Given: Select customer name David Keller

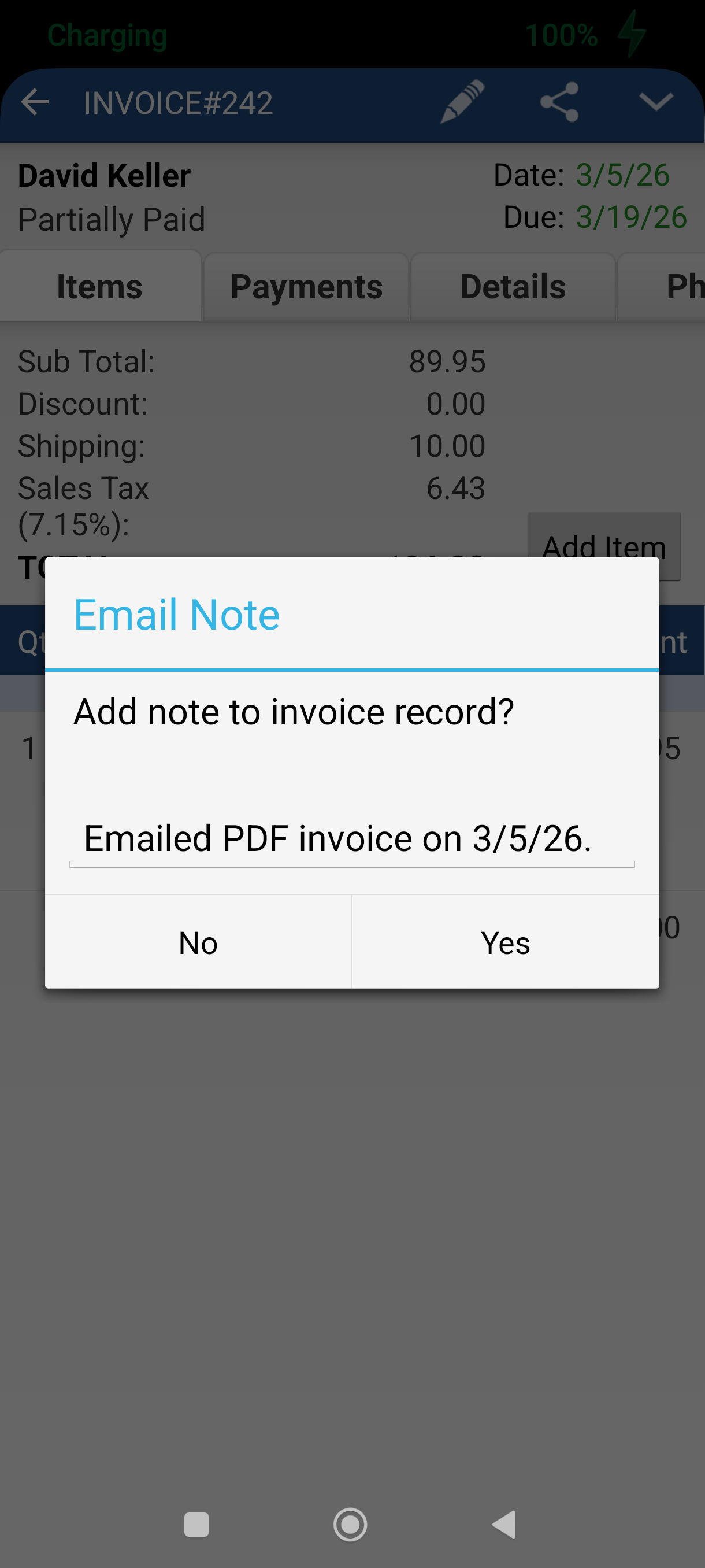Looking at the screenshot, I should (103, 175).
